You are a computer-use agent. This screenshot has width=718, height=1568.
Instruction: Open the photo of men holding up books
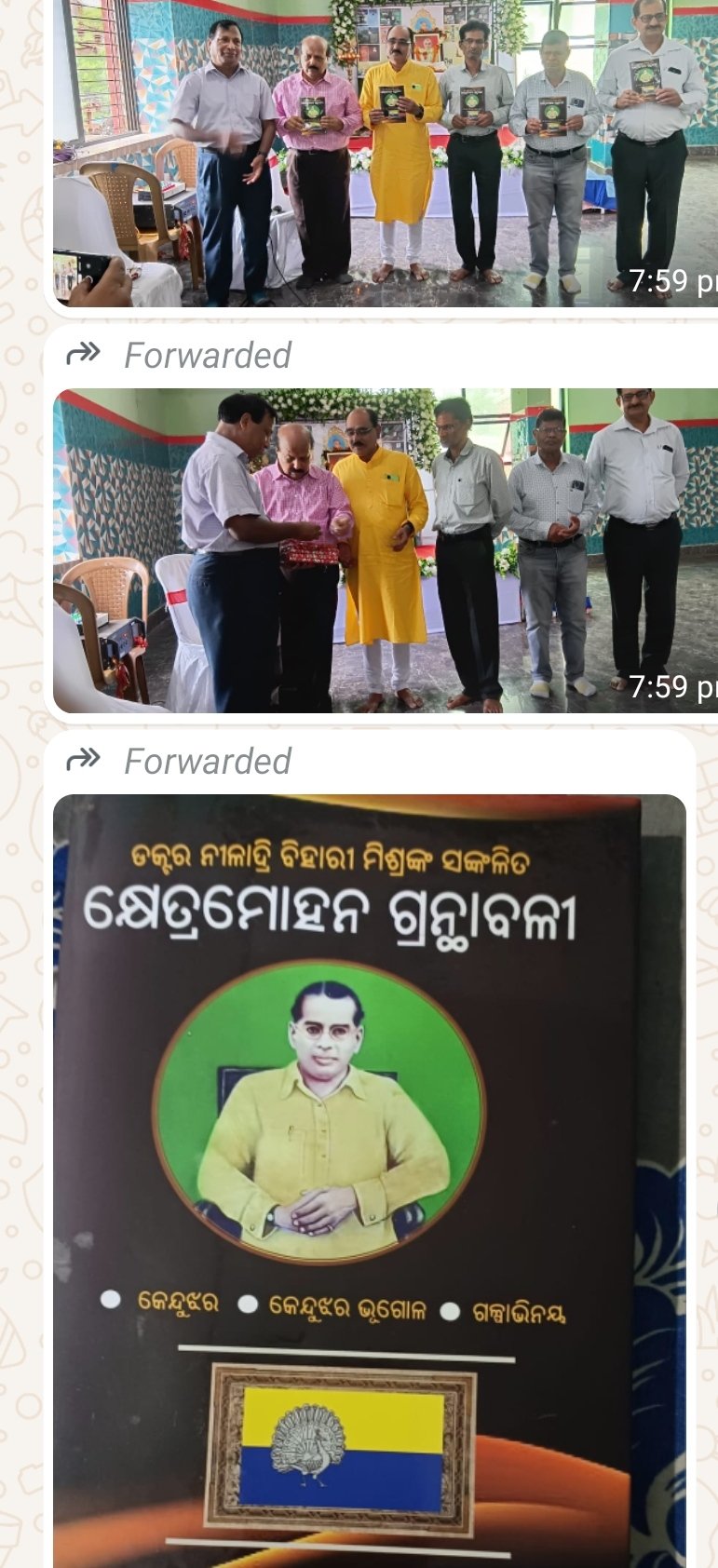(x=385, y=154)
